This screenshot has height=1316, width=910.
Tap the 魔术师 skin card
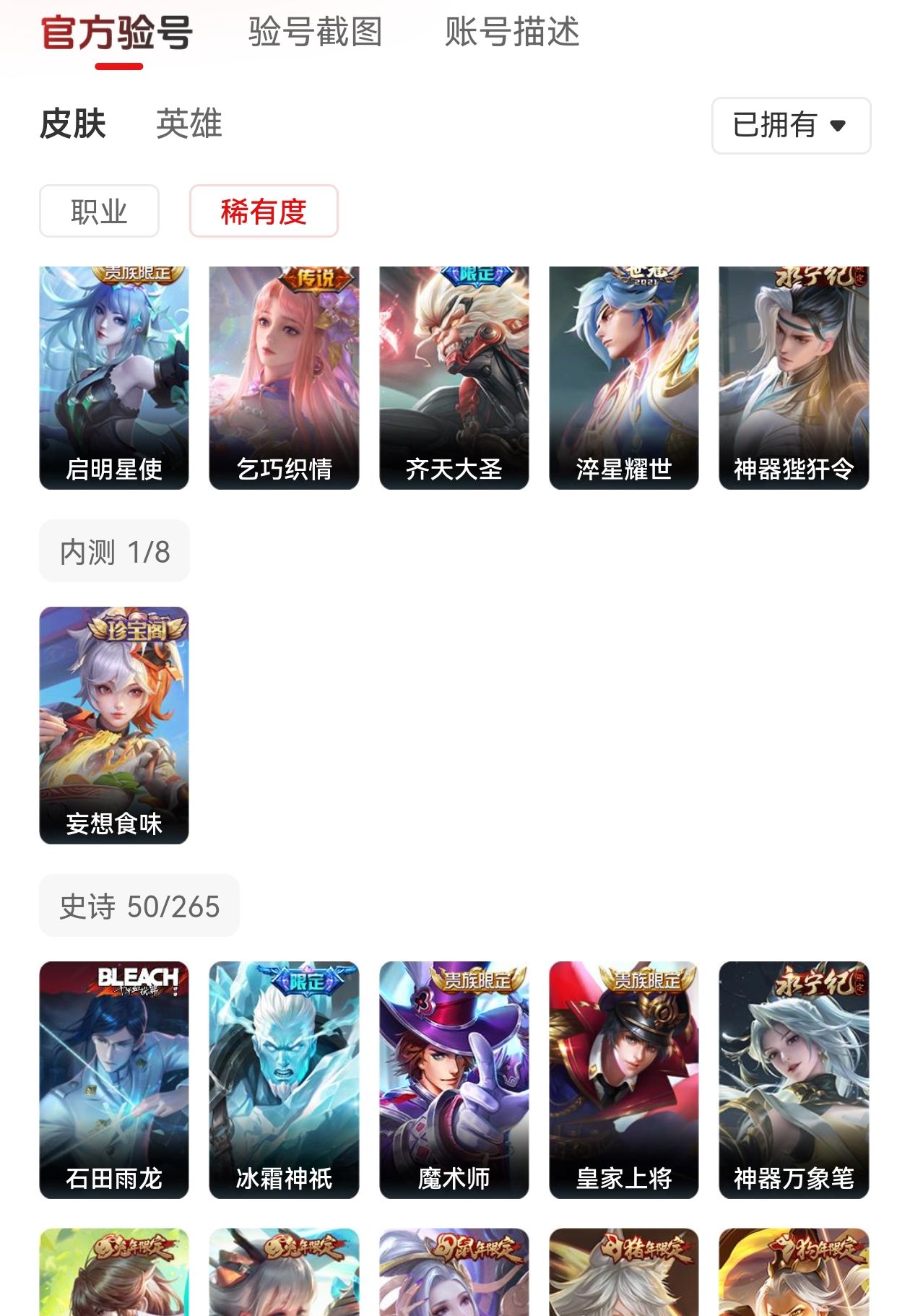(x=454, y=1080)
